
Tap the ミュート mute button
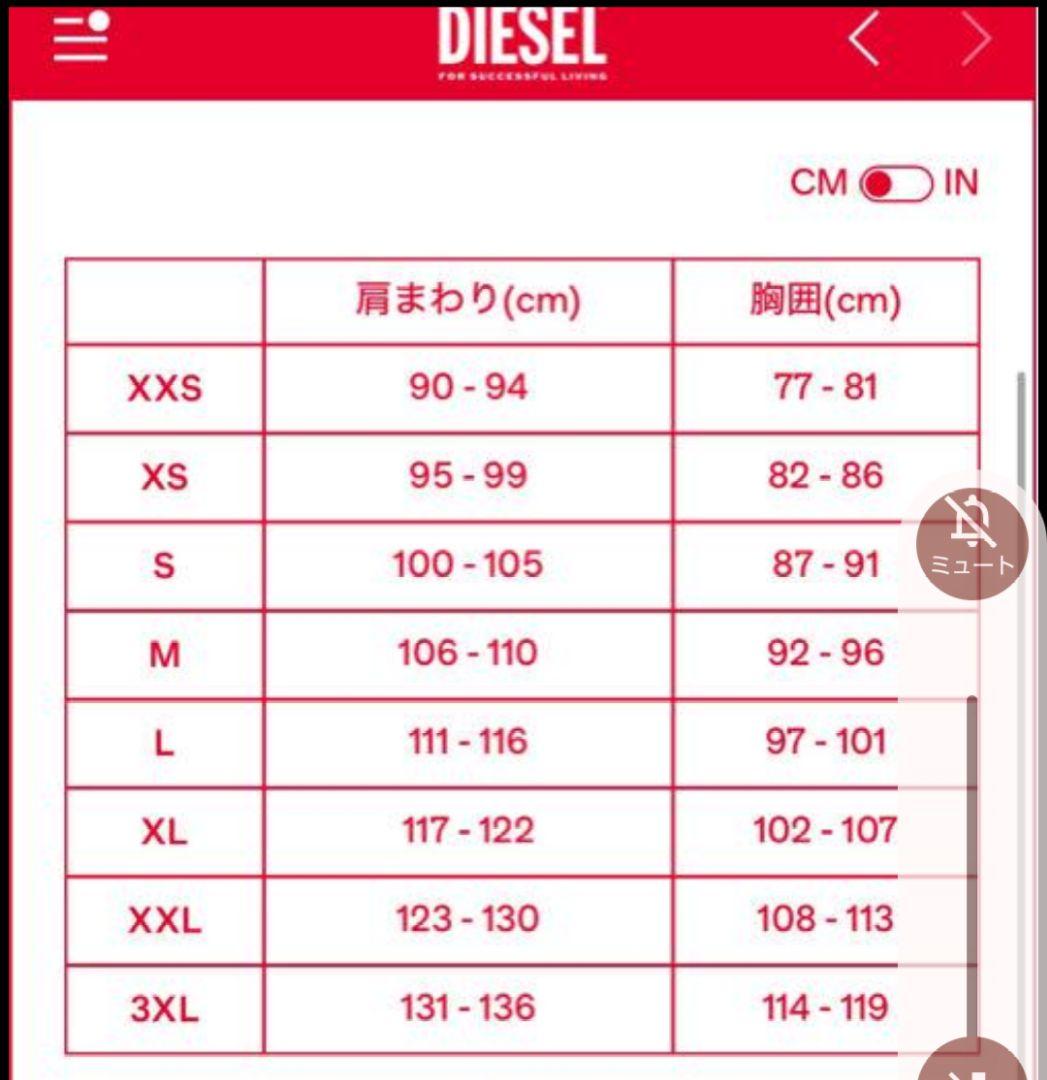[972, 543]
